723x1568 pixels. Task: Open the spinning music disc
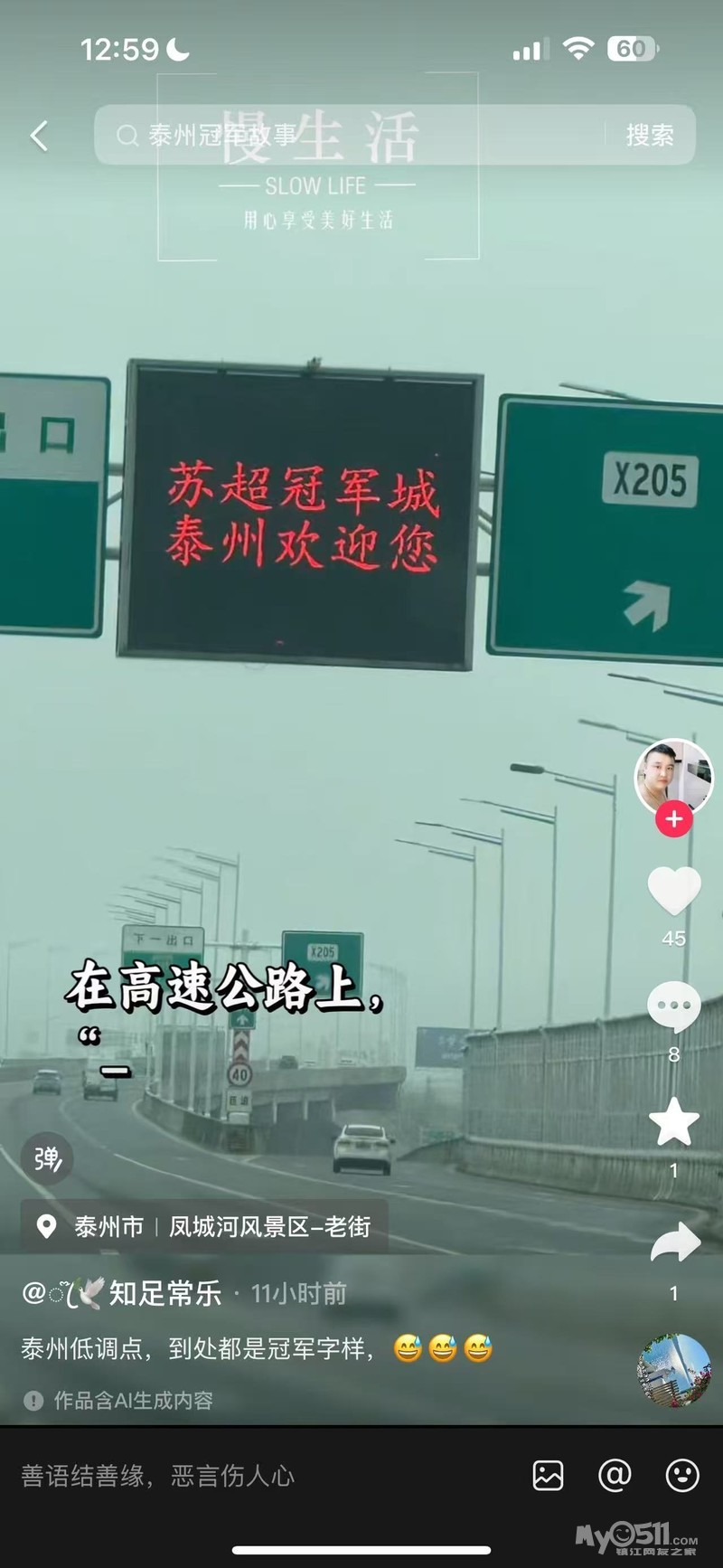click(x=674, y=1370)
